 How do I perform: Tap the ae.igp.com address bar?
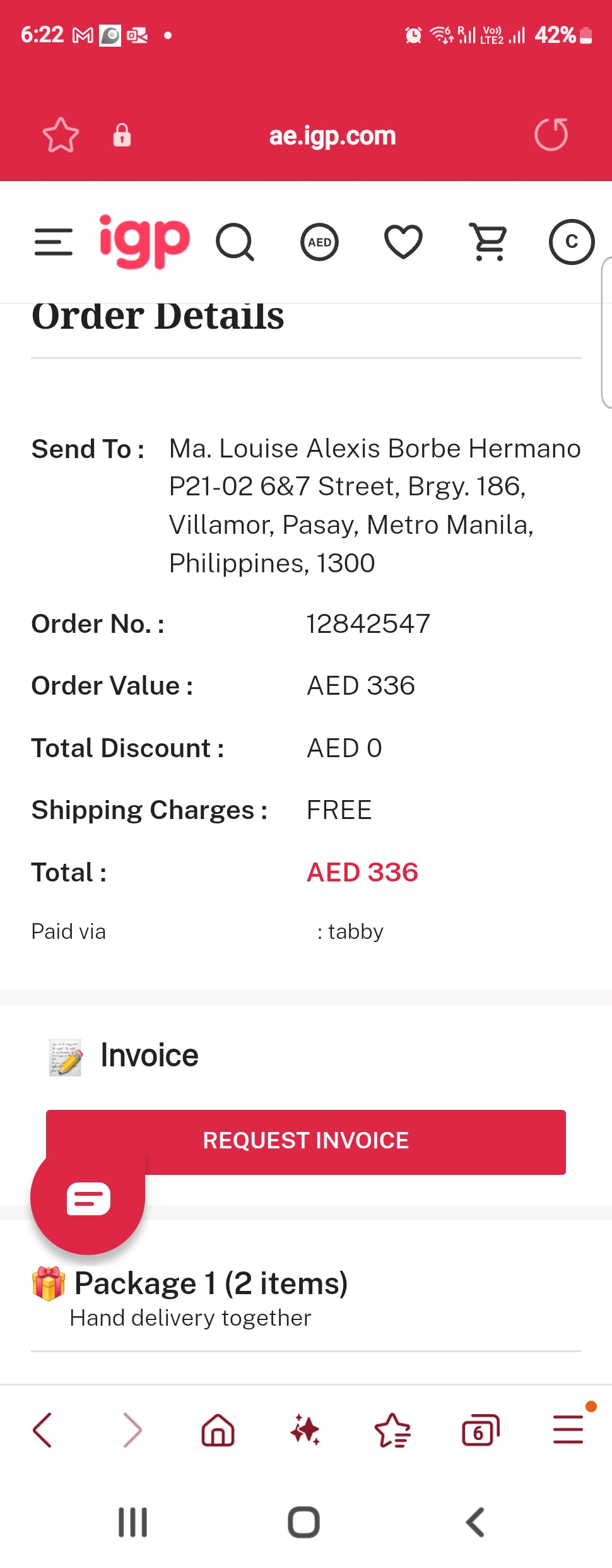pyautogui.click(x=332, y=136)
